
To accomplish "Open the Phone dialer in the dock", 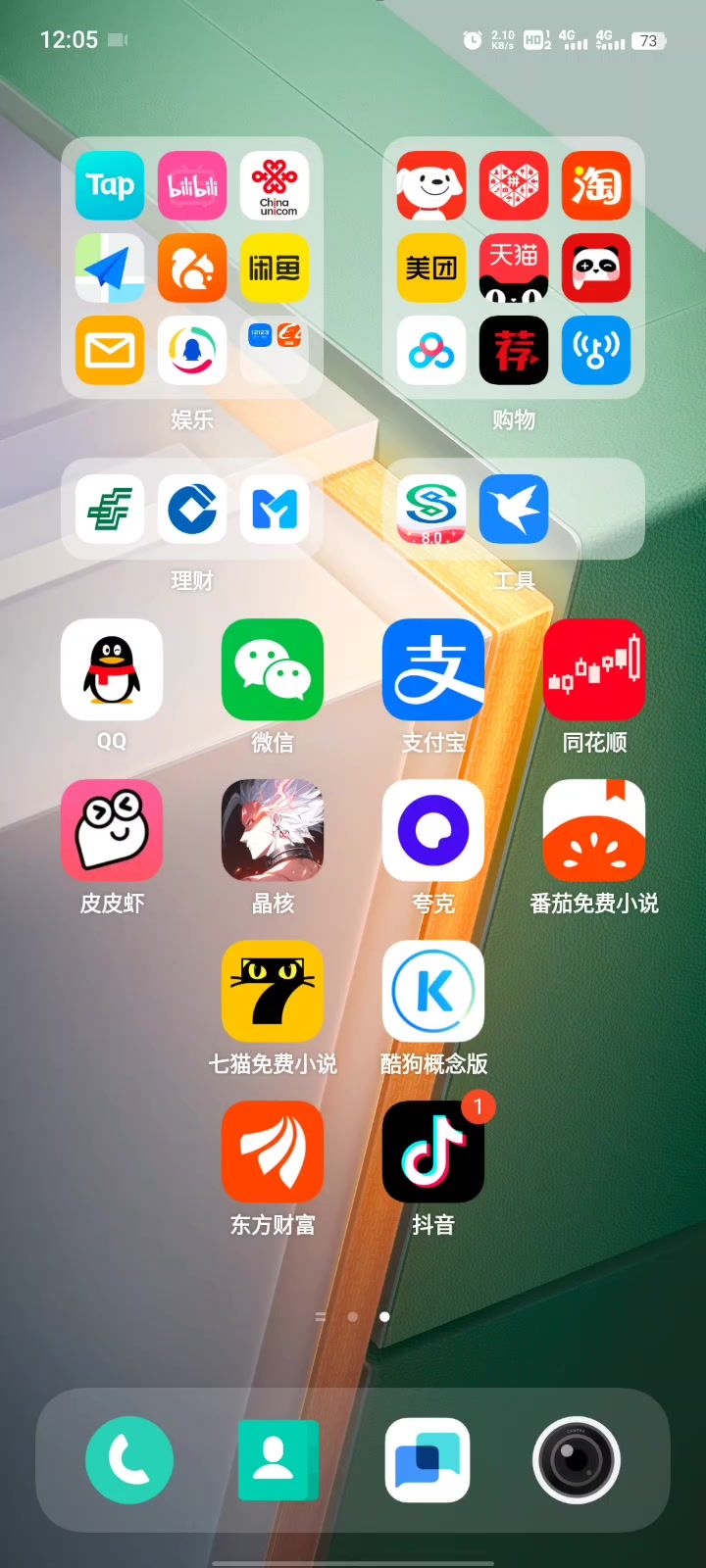I will [x=129, y=1460].
